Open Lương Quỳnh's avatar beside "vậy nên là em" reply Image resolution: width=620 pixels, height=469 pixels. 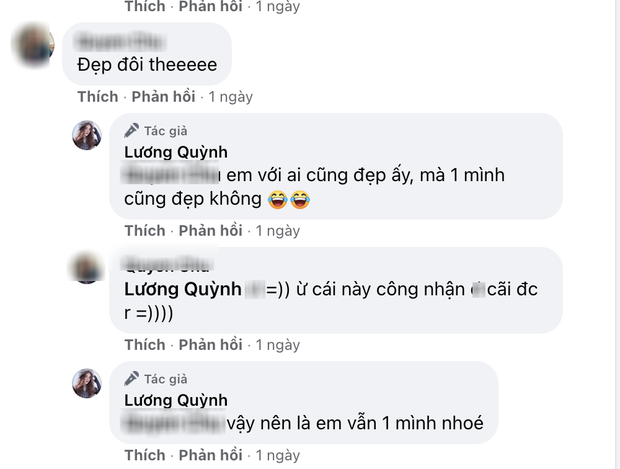(x=87, y=383)
